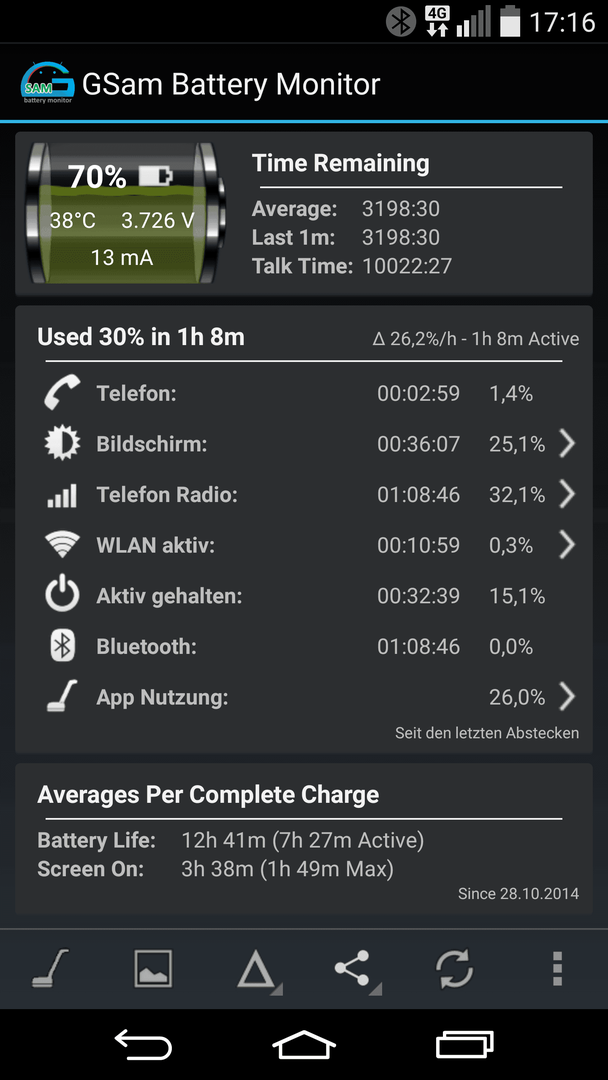Viewport: 608px width, 1080px height.
Task: Tap the app usage toolbar icon
Action: (x=50, y=969)
